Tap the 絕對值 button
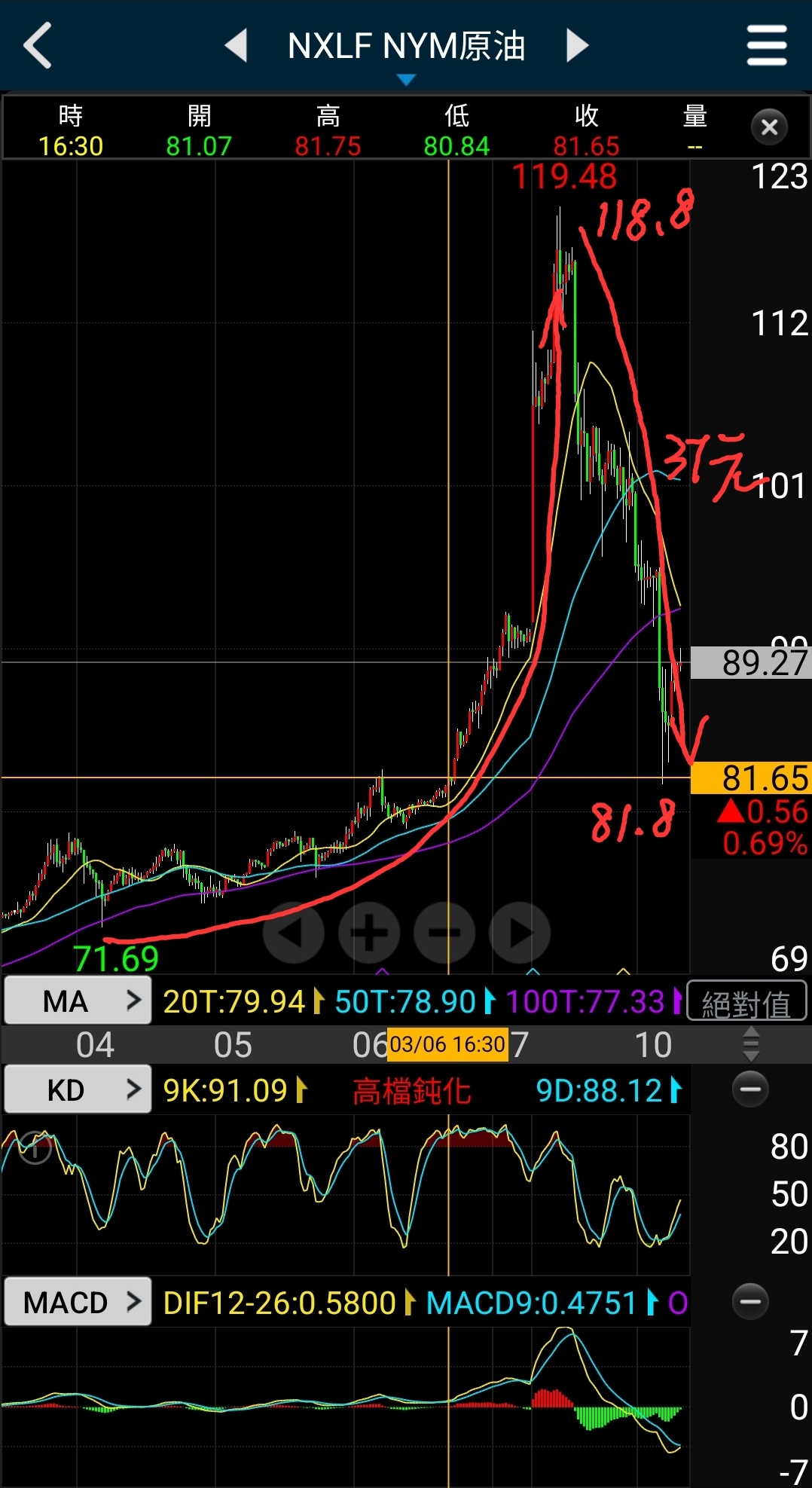This screenshot has width=812, height=1488. [x=746, y=1003]
